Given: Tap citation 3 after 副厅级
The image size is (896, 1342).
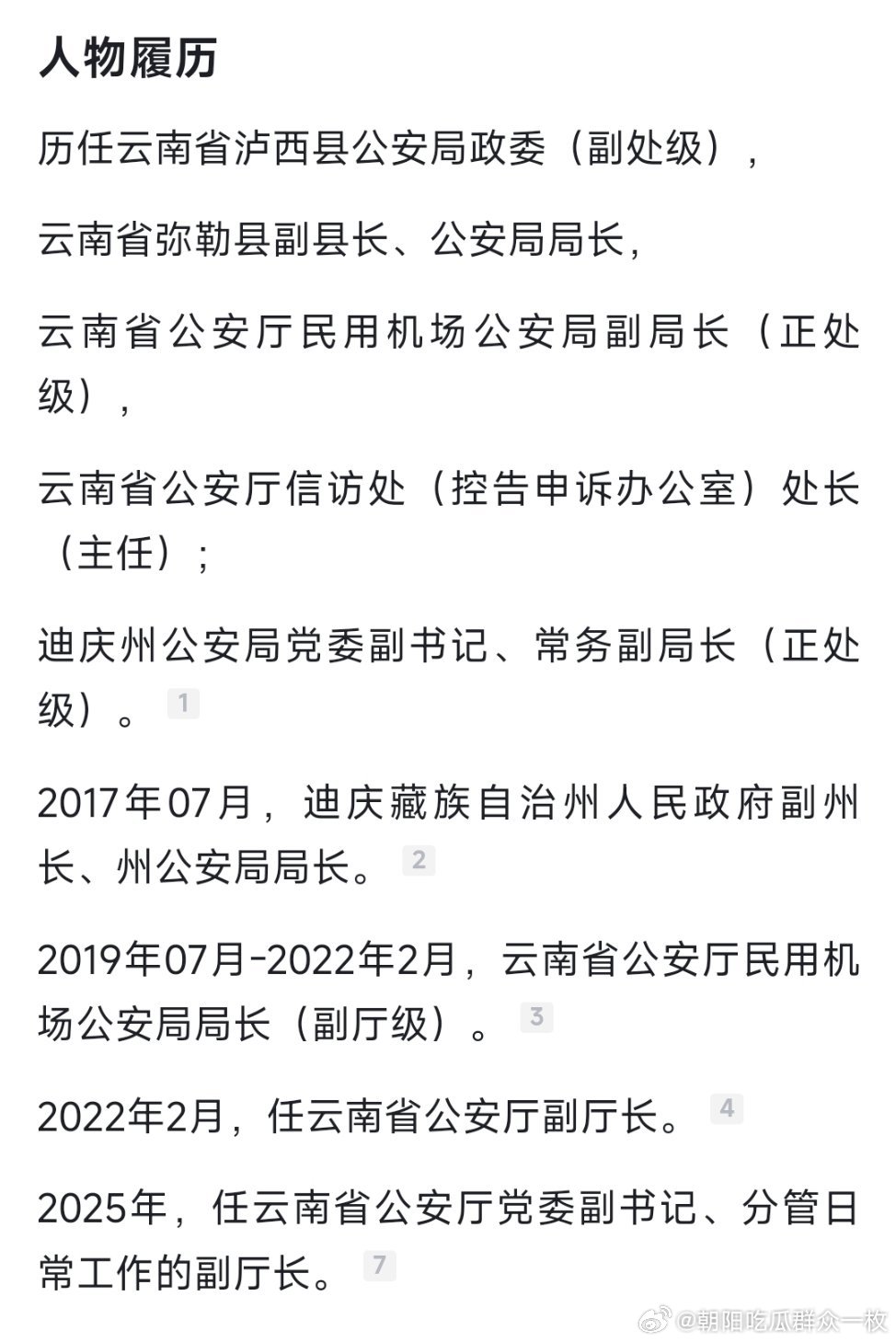Looking at the screenshot, I should [x=536, y=1016].
